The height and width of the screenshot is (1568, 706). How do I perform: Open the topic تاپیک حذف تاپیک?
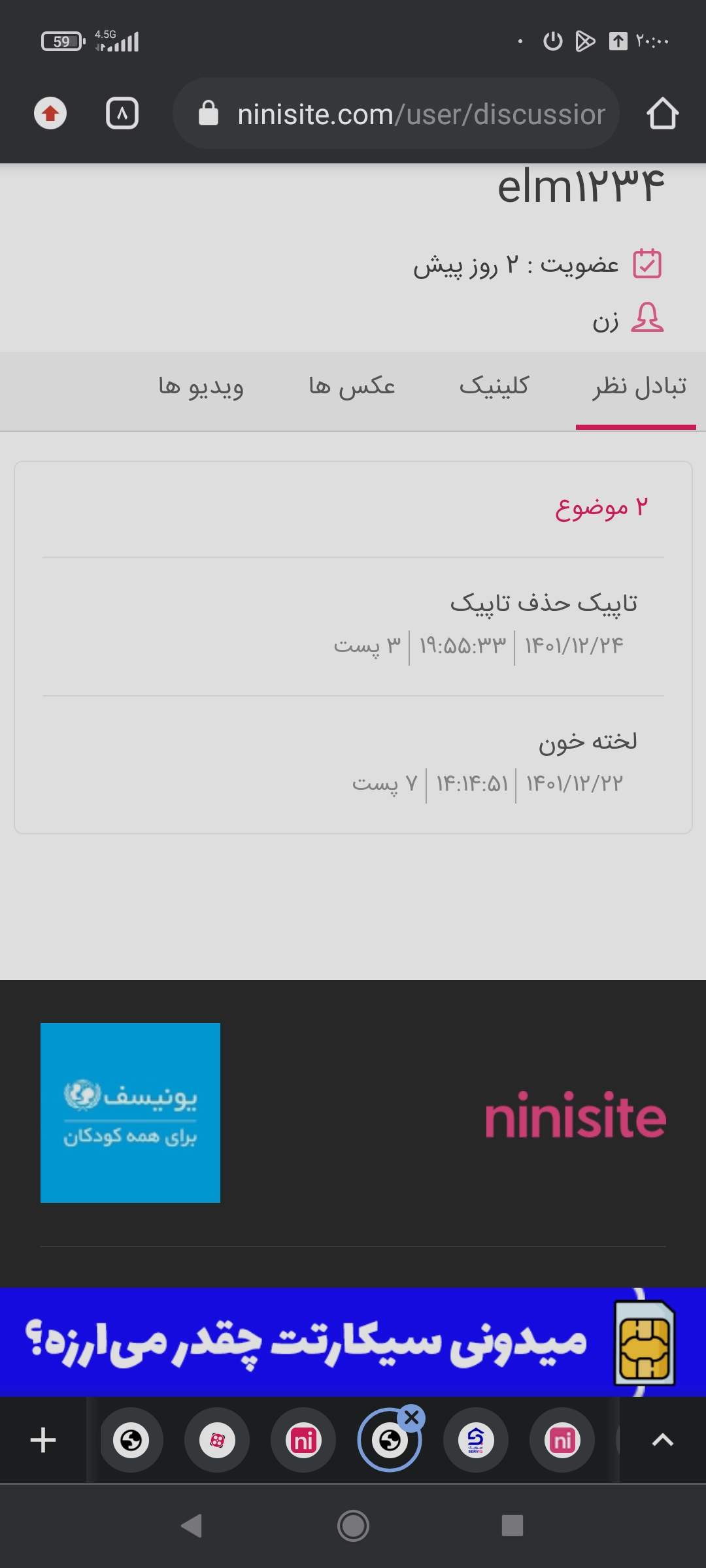(x=543, y=602)
